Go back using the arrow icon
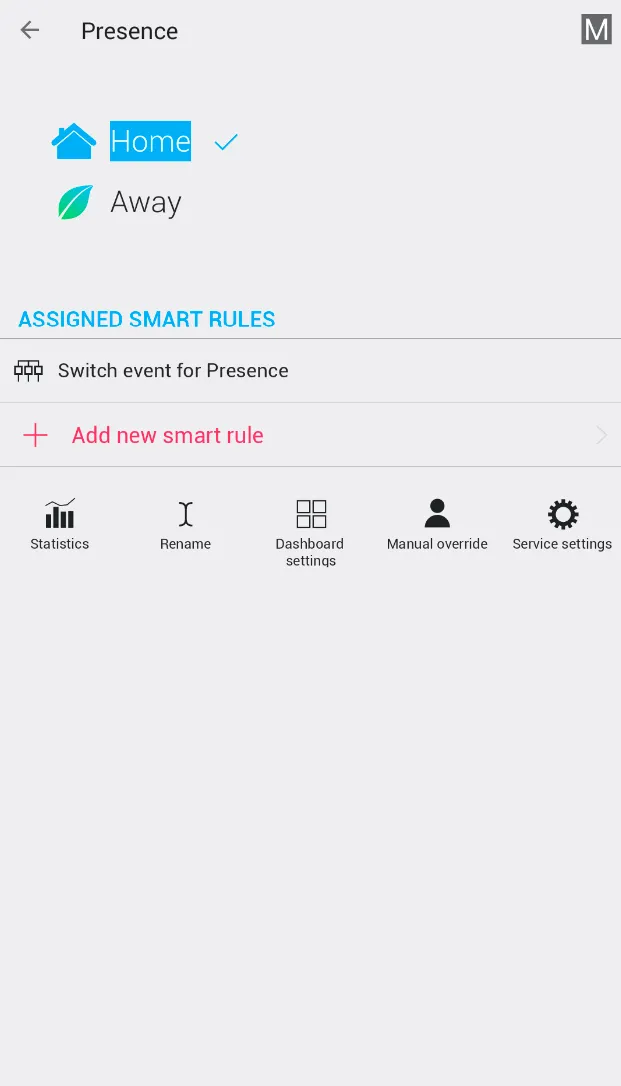This screenshot has width=621, height=1086. coord(30,30)
